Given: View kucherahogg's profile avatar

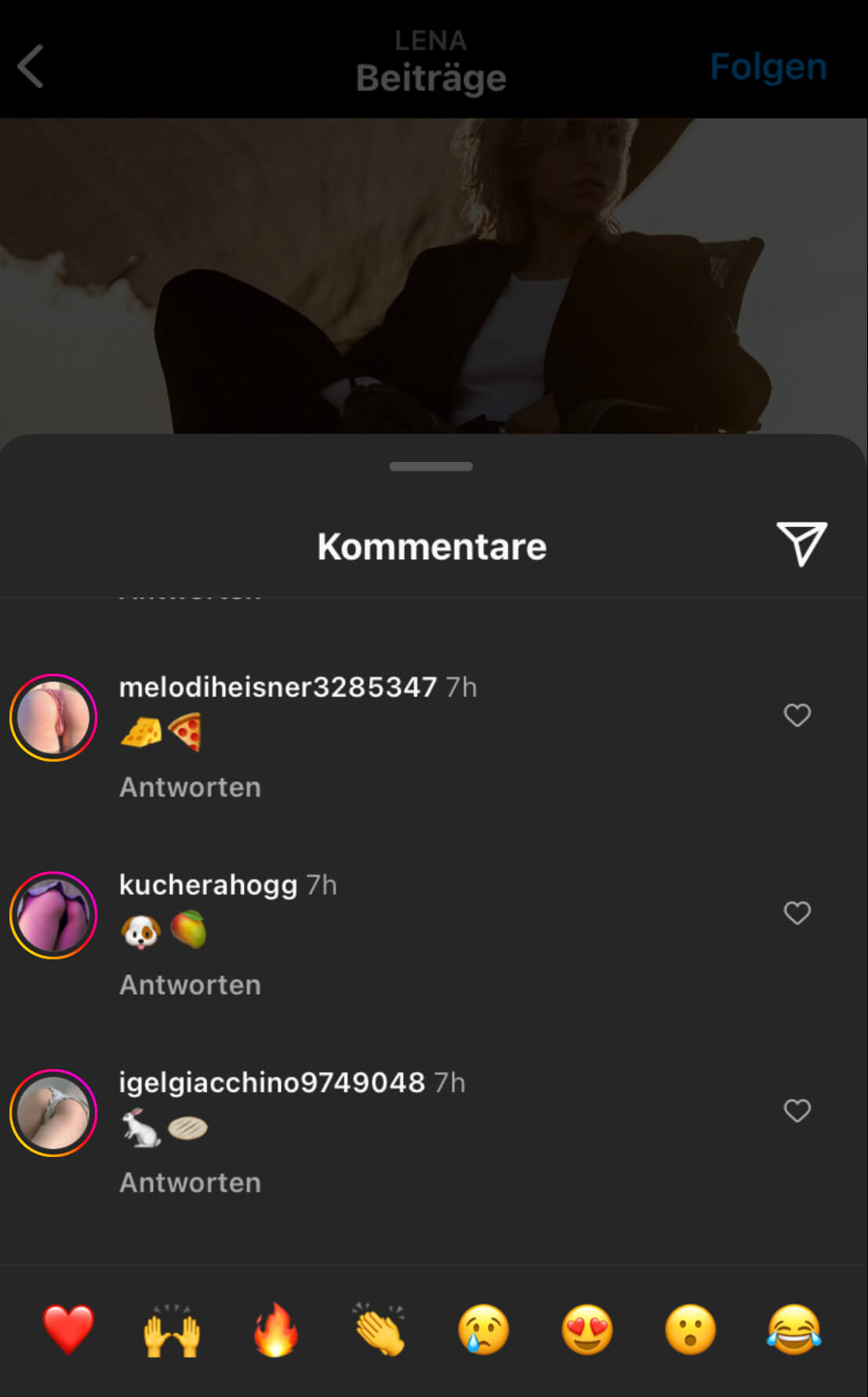Looking at the screenshot, I should (53, 915).
